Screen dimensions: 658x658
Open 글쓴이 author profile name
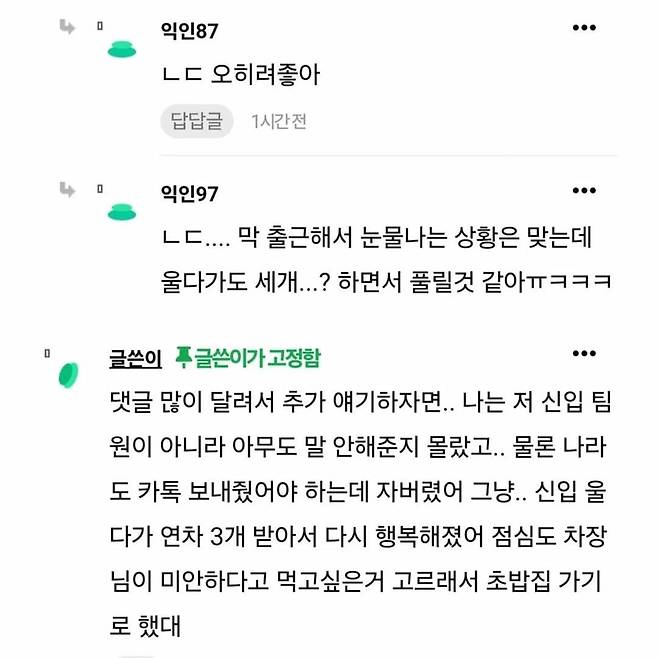(134, 358)
